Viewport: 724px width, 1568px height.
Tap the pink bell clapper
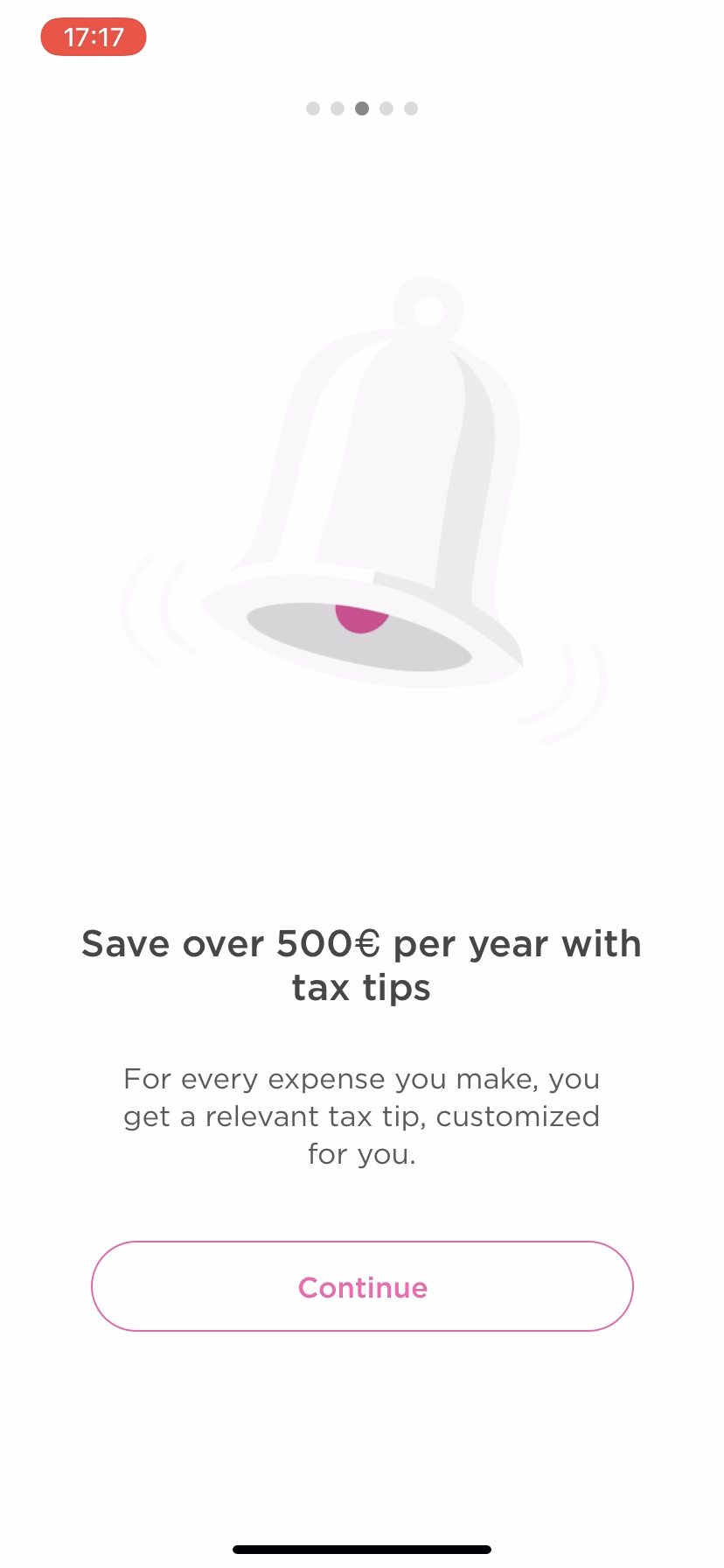(361, 618)
